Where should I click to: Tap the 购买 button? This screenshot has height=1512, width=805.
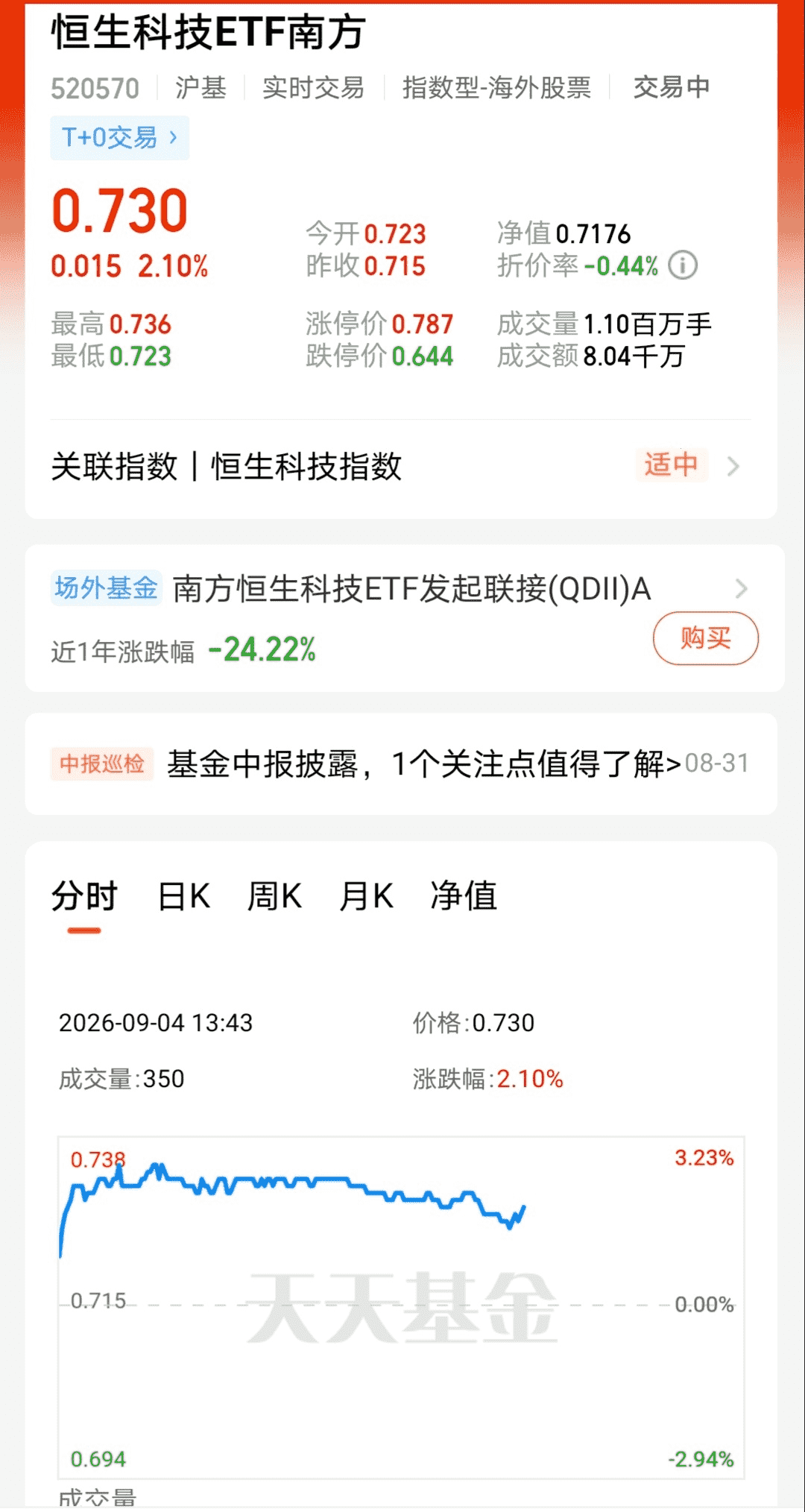pyautogui.click(x=705, y=638)
